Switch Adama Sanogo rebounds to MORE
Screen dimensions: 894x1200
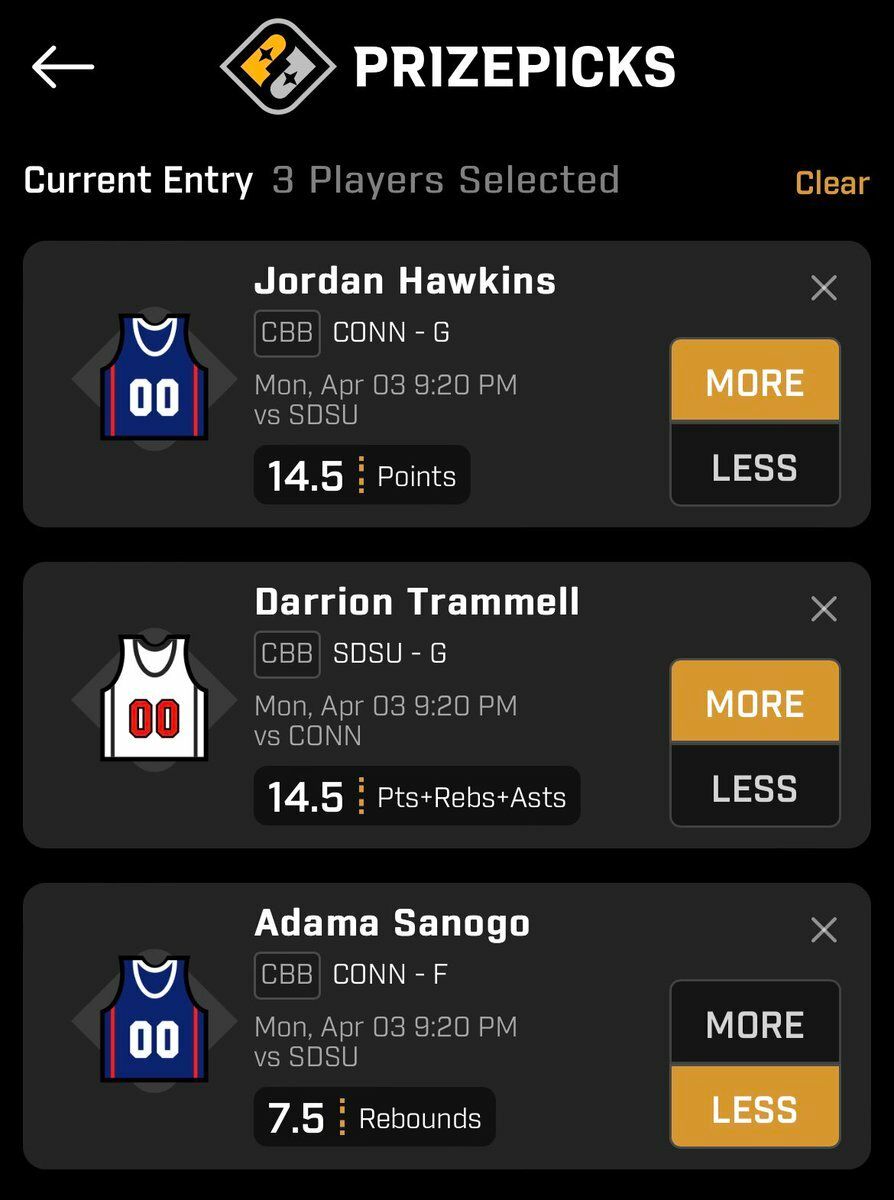755,1025
